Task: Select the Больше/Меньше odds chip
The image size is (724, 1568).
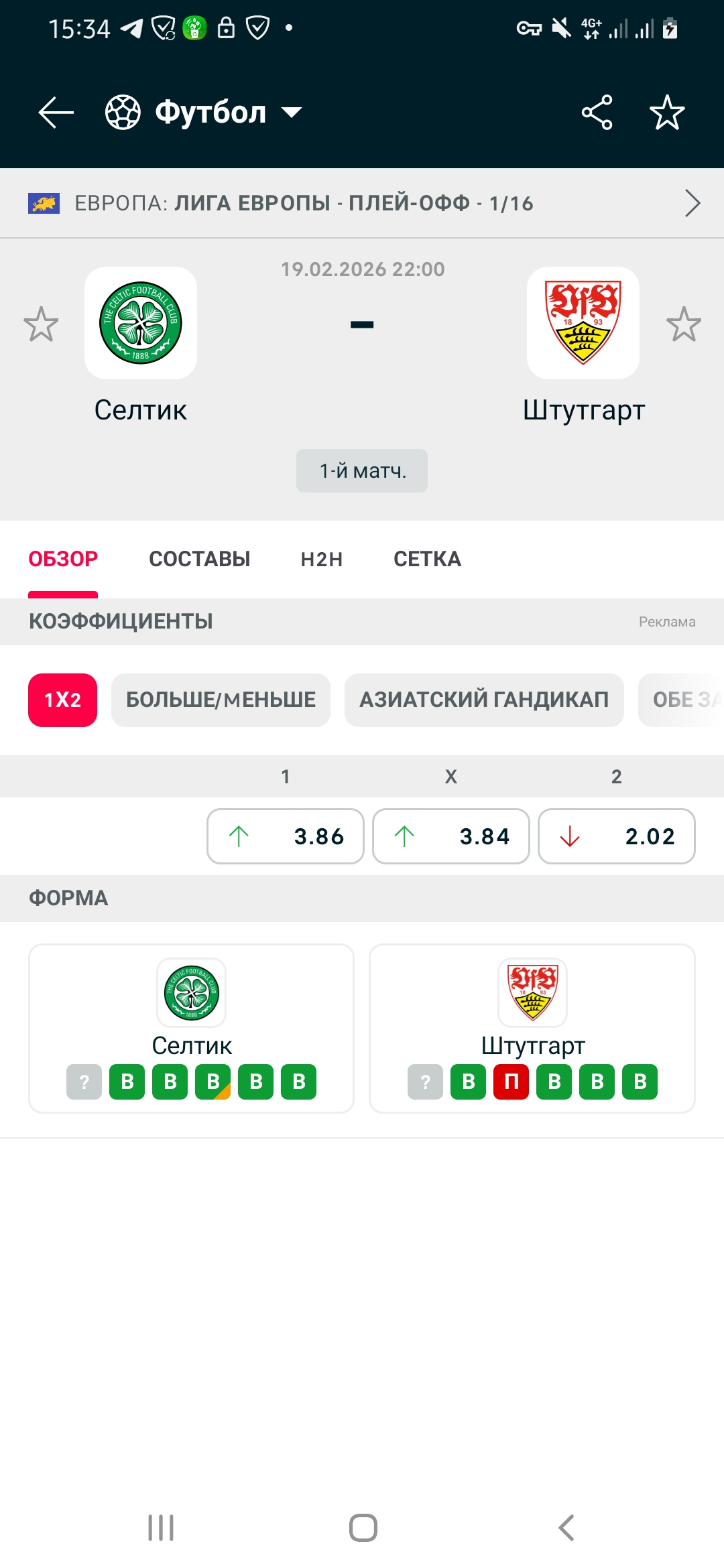Action: pos(221,700)
